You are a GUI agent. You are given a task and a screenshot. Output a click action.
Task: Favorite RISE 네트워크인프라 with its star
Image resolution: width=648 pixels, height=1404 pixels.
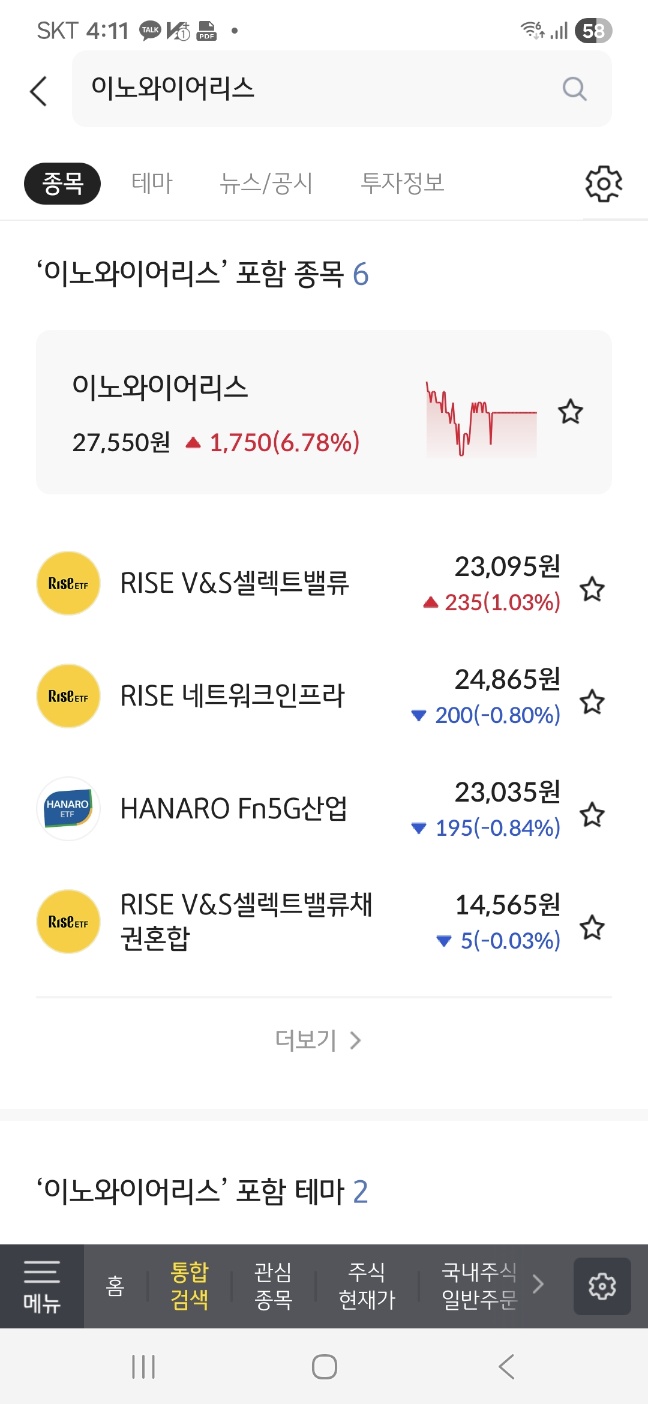click(x=592, y=702)
